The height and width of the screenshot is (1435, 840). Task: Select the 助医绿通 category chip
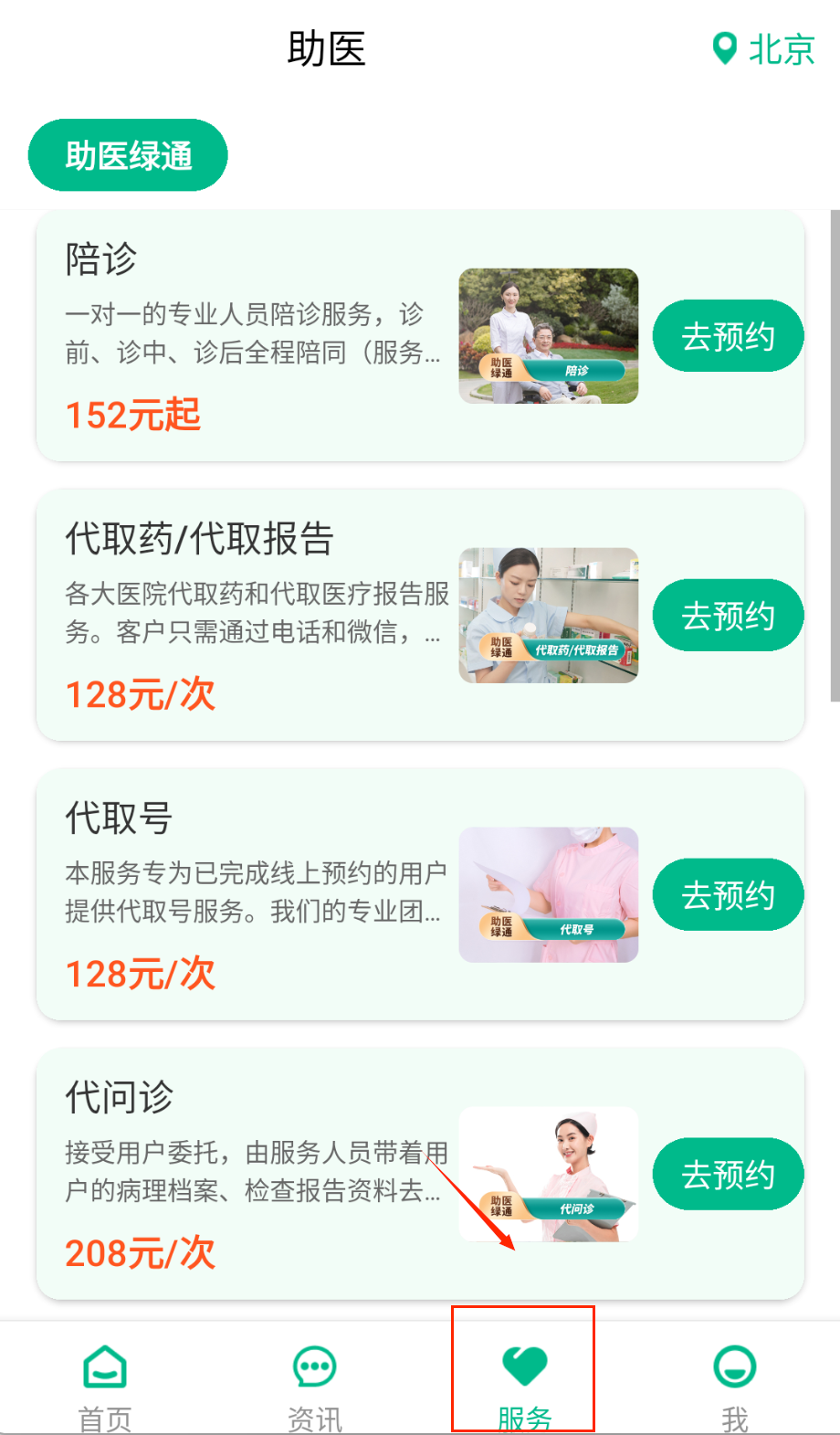[128, 155]
